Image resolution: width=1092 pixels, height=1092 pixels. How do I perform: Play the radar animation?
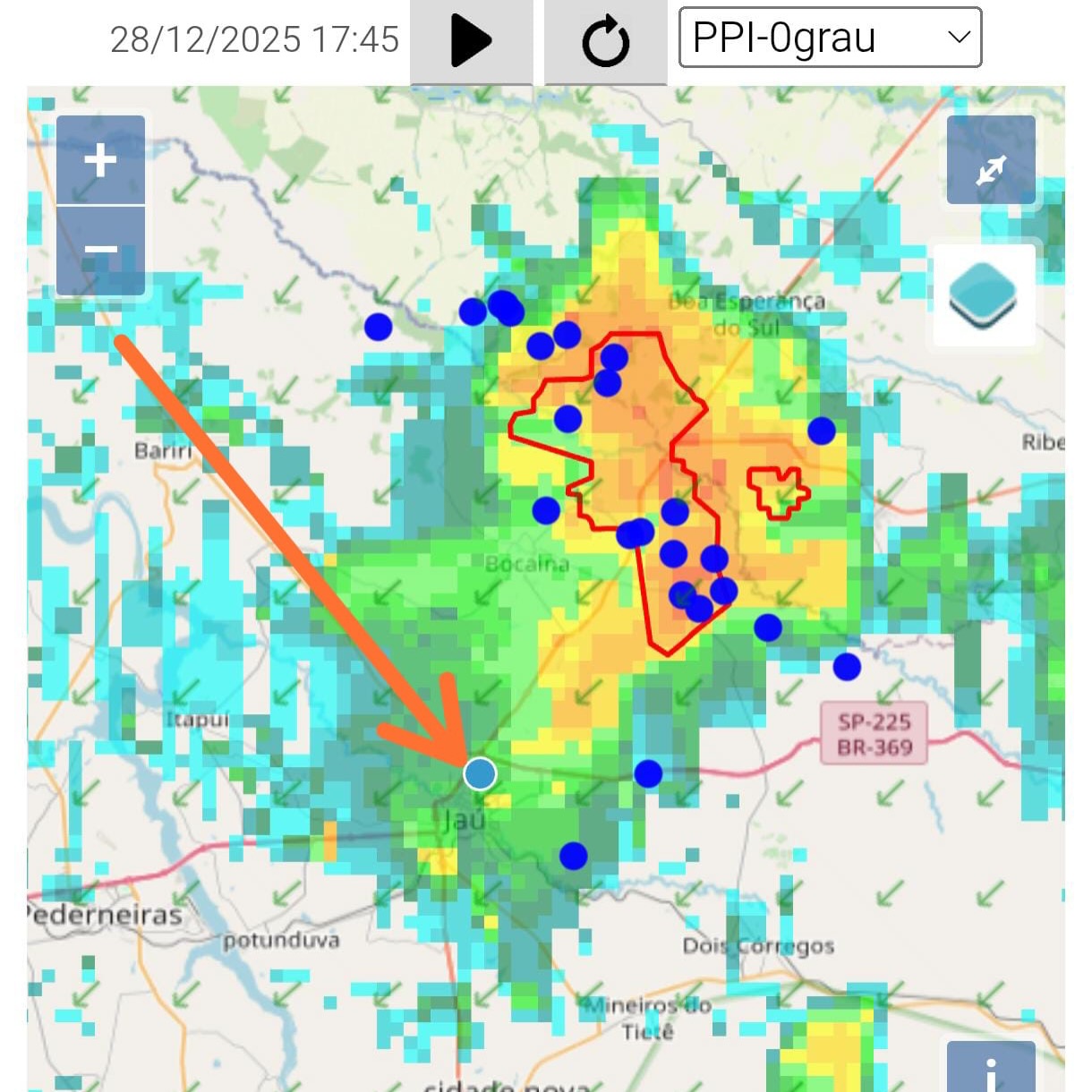coord(471,41)
